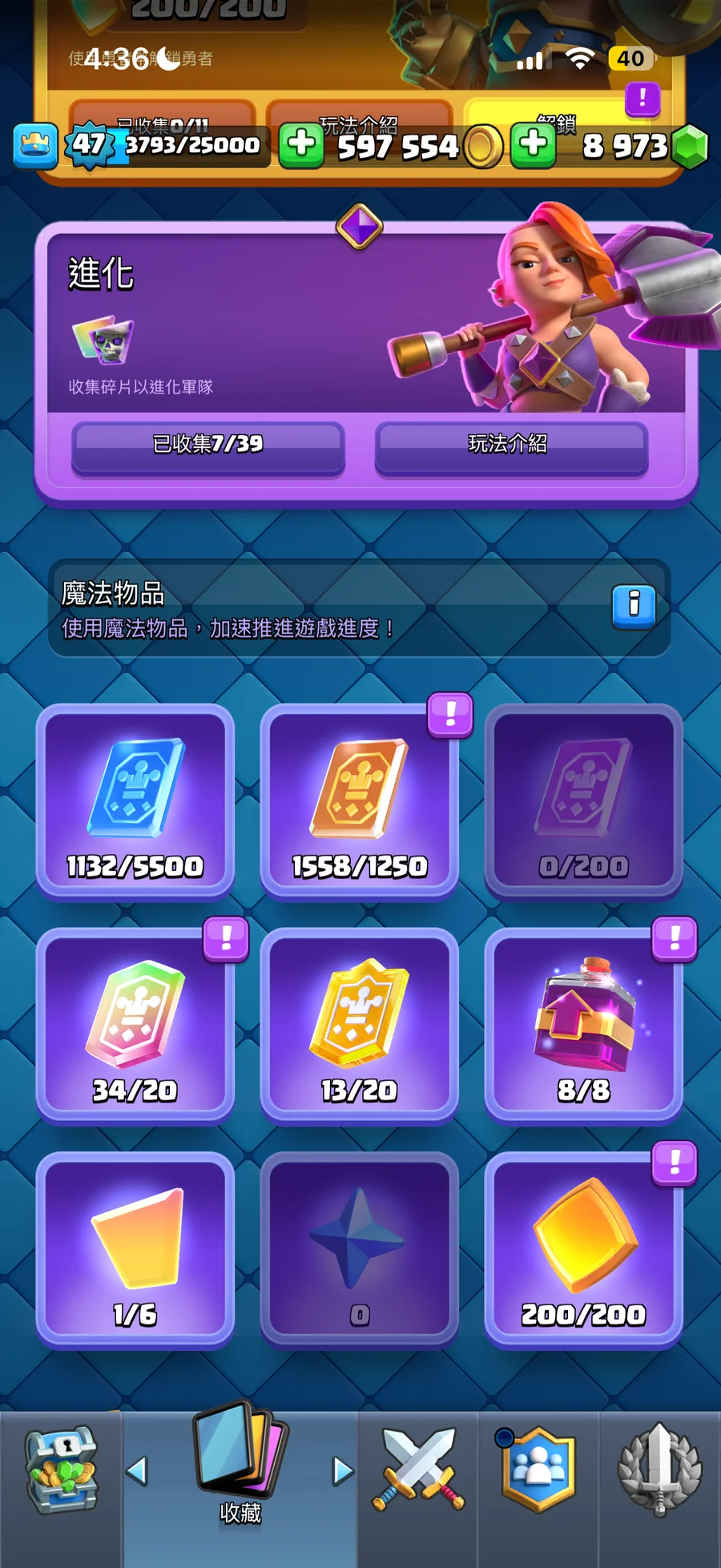Screen dimensions: 721x1568
Task: Open the blue crown icon at top left
Action: tap(35, 146)
